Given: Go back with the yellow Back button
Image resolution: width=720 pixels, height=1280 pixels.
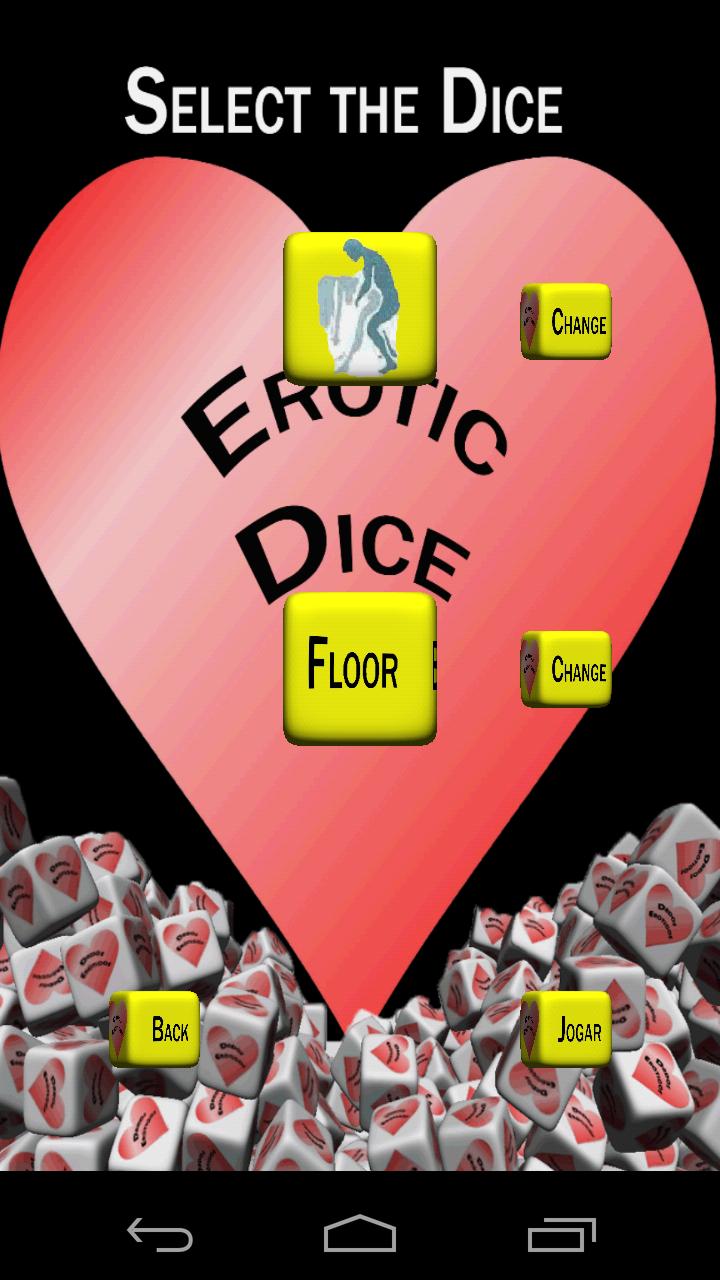Looking at the screenshot, I should 155,1029.
